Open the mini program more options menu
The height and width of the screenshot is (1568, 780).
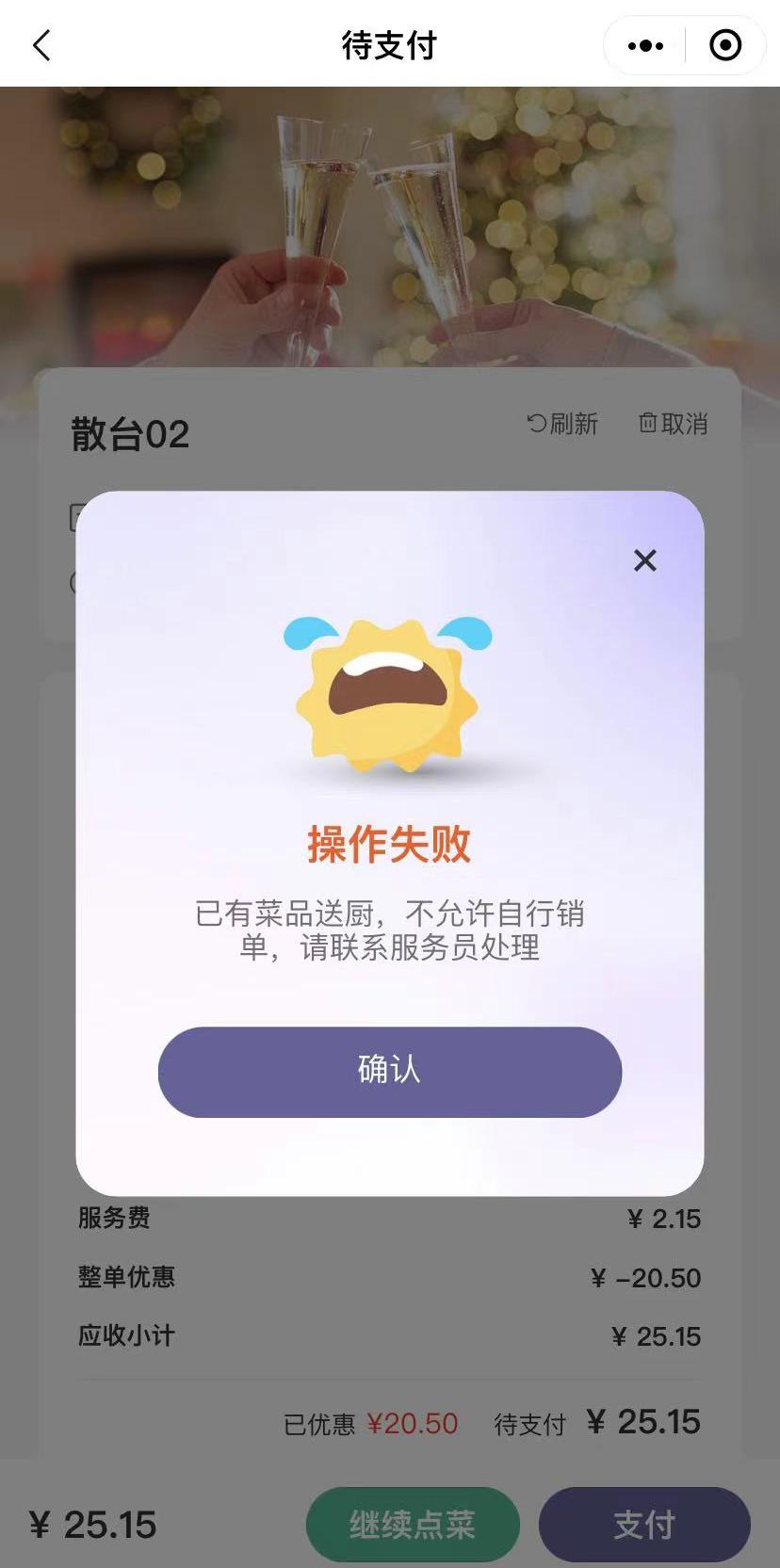pos(645,45)
